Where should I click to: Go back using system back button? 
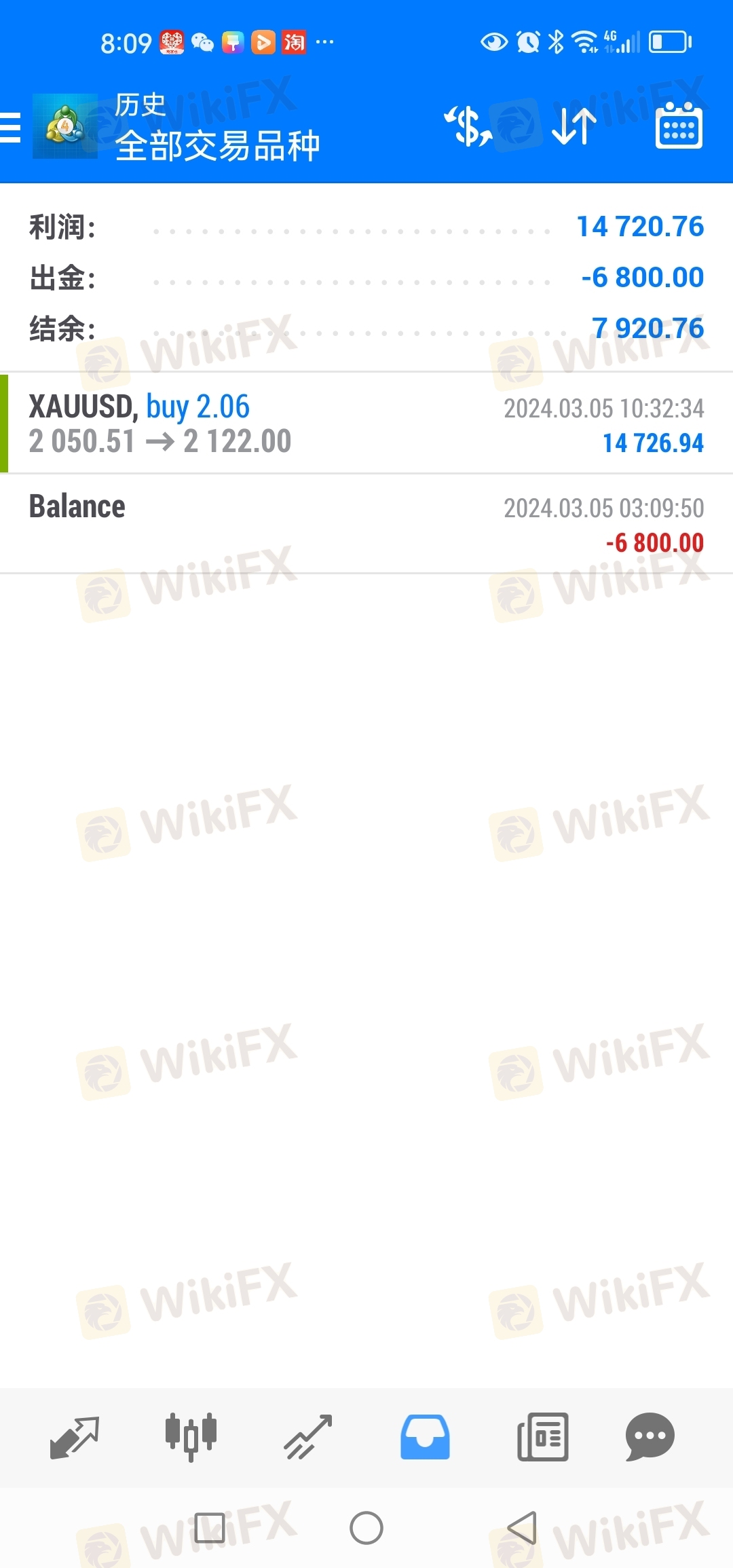coord(523,1528)
